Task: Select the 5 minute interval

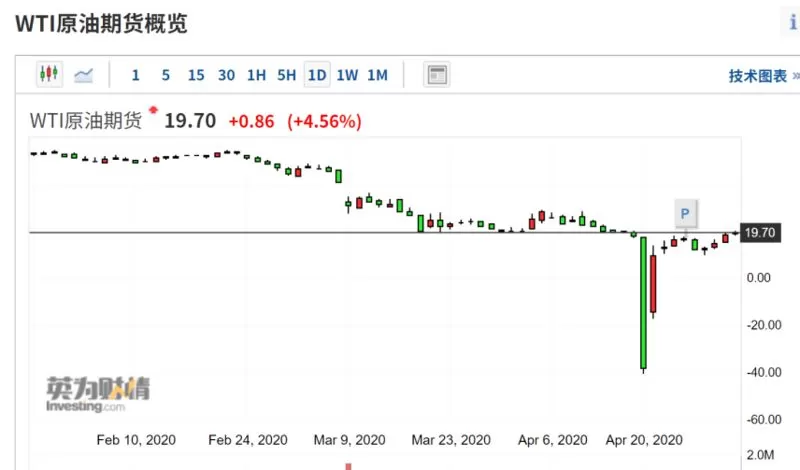Action: point(165,75)
